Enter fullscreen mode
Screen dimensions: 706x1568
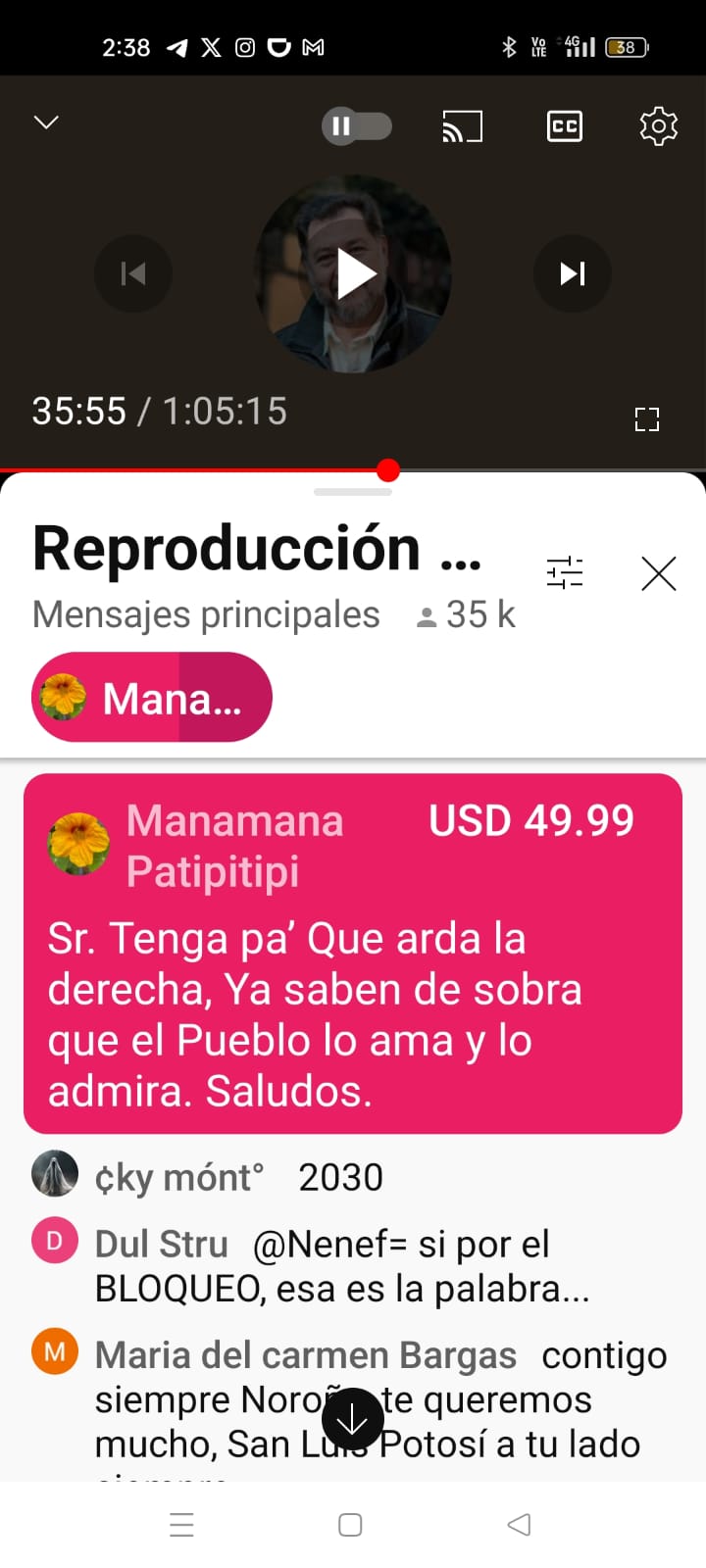coord(647,419)
